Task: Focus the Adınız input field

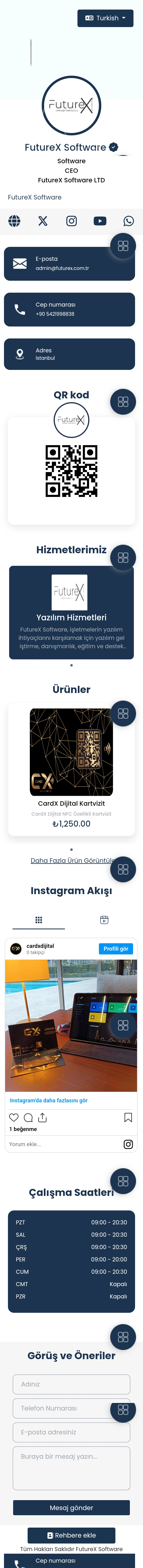Action: 71,1384
